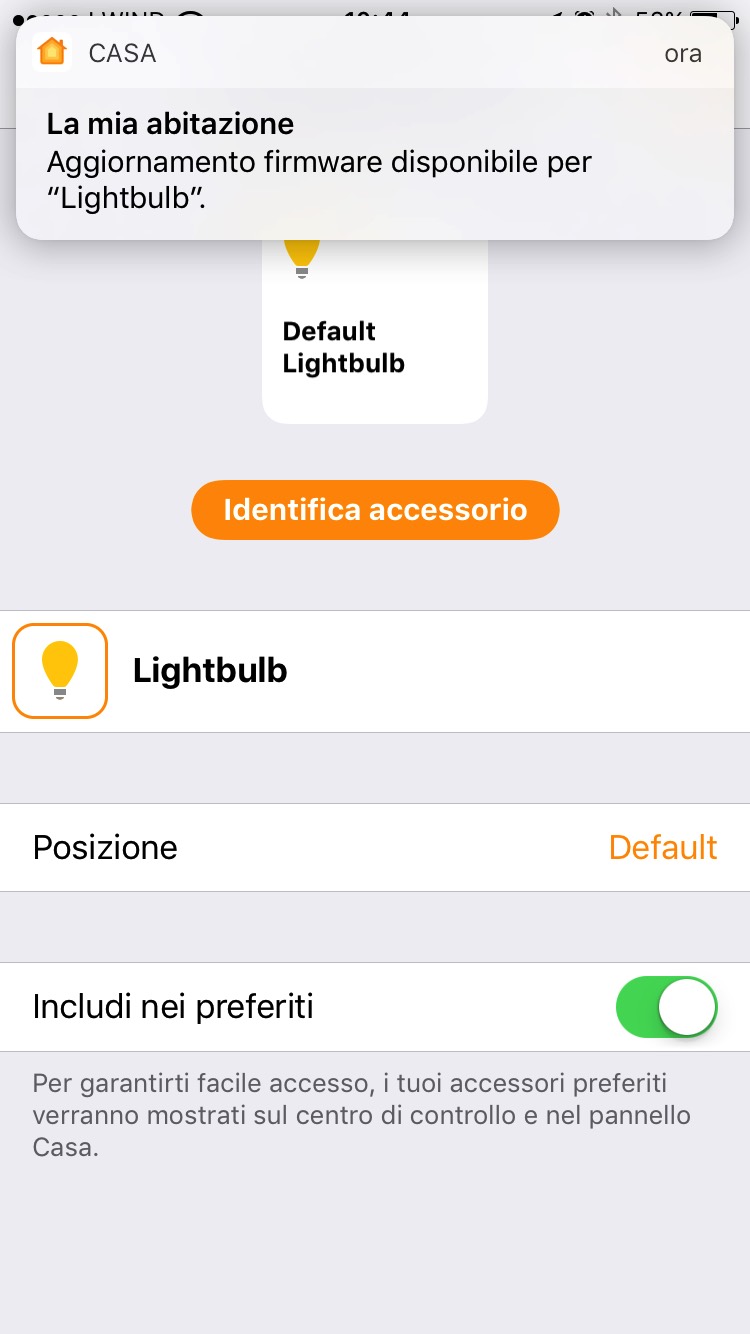Screen dimensions: 750x1334
Task: Edit the Lightbulb name field
Action: pyautogui.click(x=420, y=671)
